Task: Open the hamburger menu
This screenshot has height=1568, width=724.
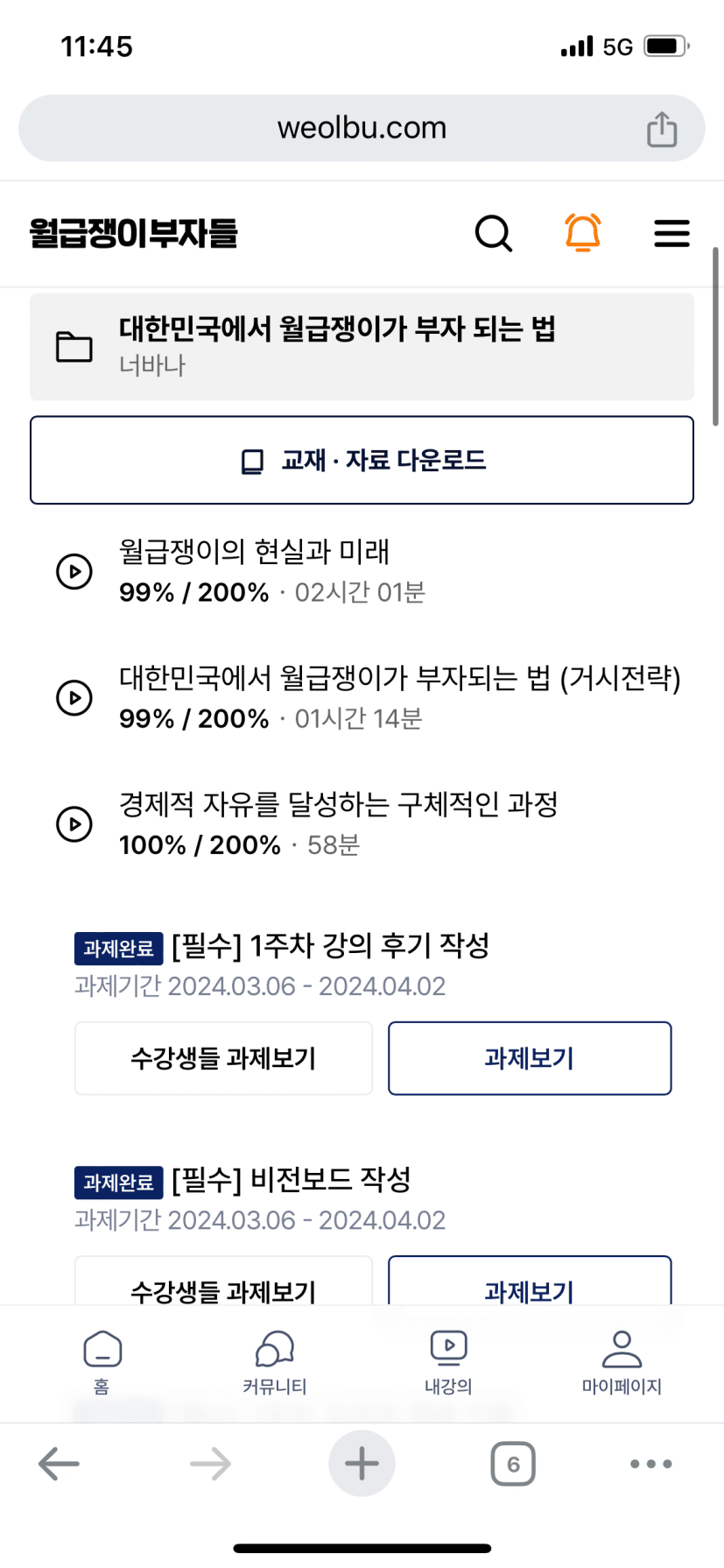Action: tap(671, 233)
